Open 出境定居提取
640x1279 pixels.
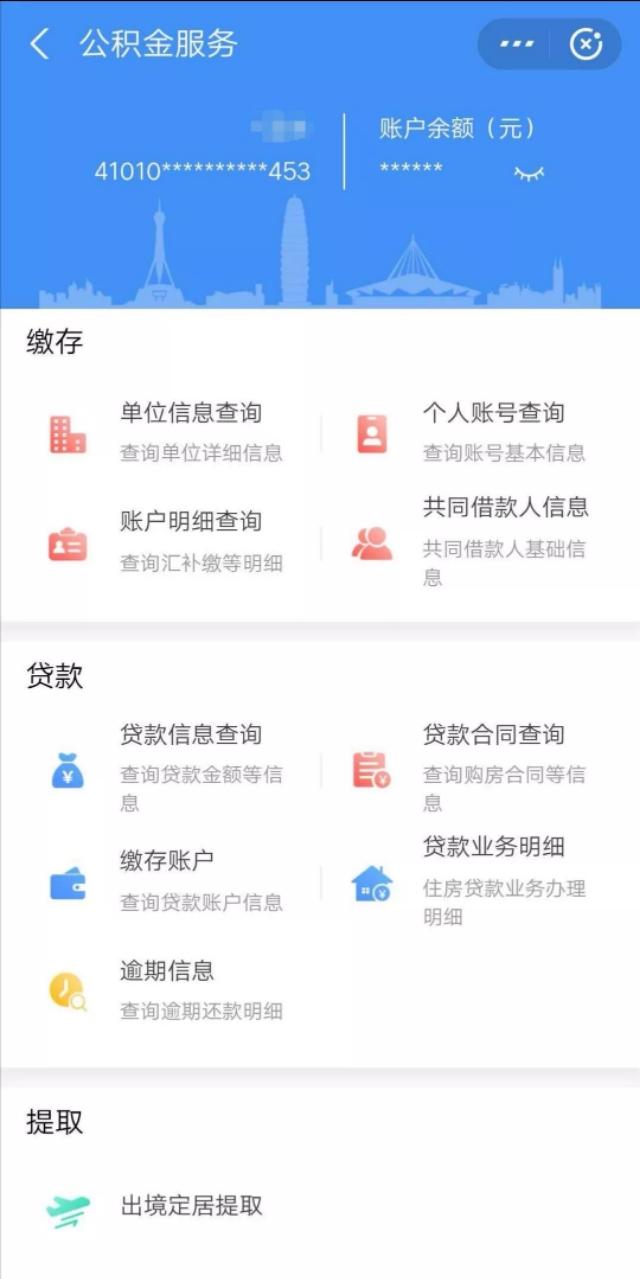click(x=190, y=1206)
